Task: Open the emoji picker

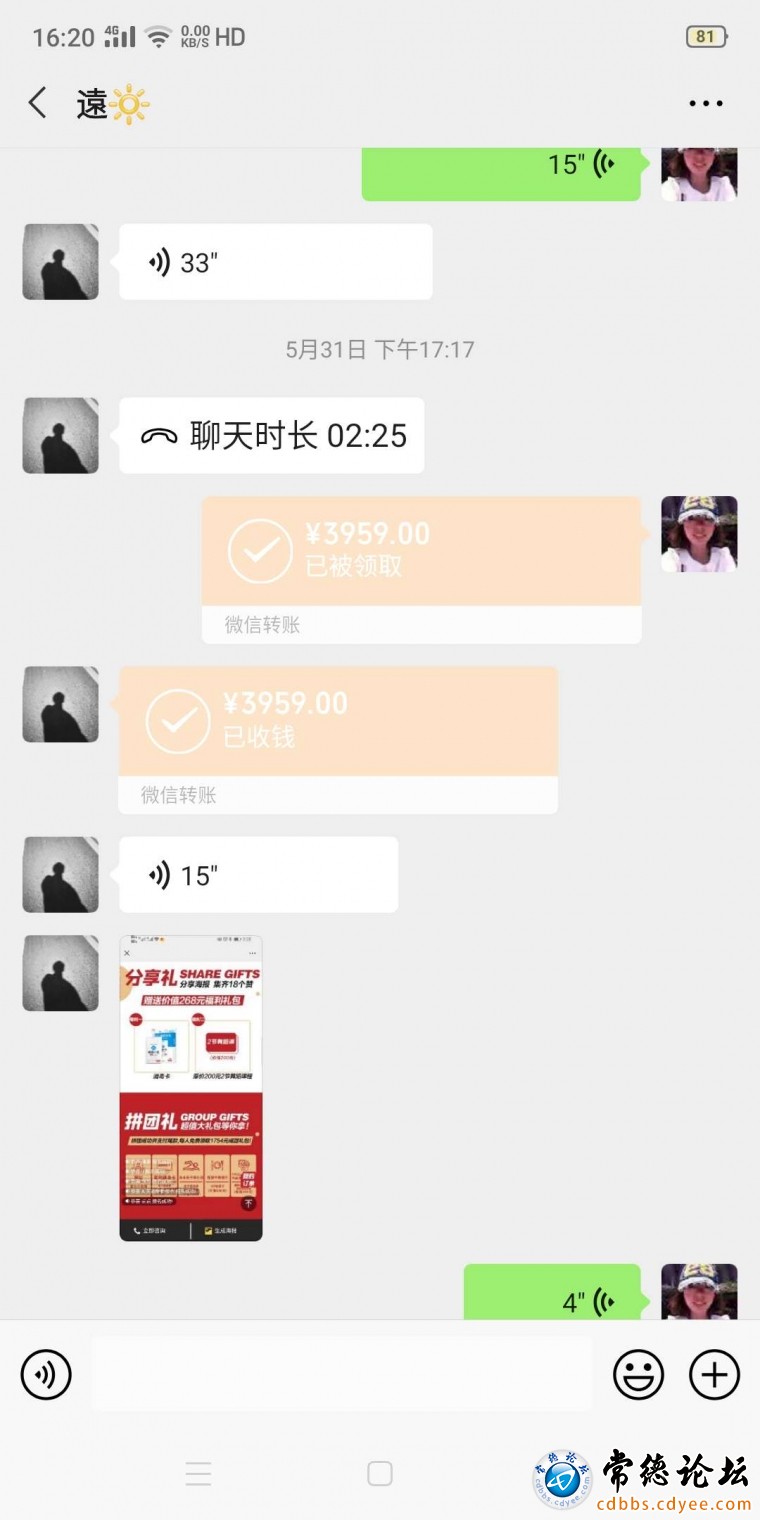Action: tap(638, 1374)
